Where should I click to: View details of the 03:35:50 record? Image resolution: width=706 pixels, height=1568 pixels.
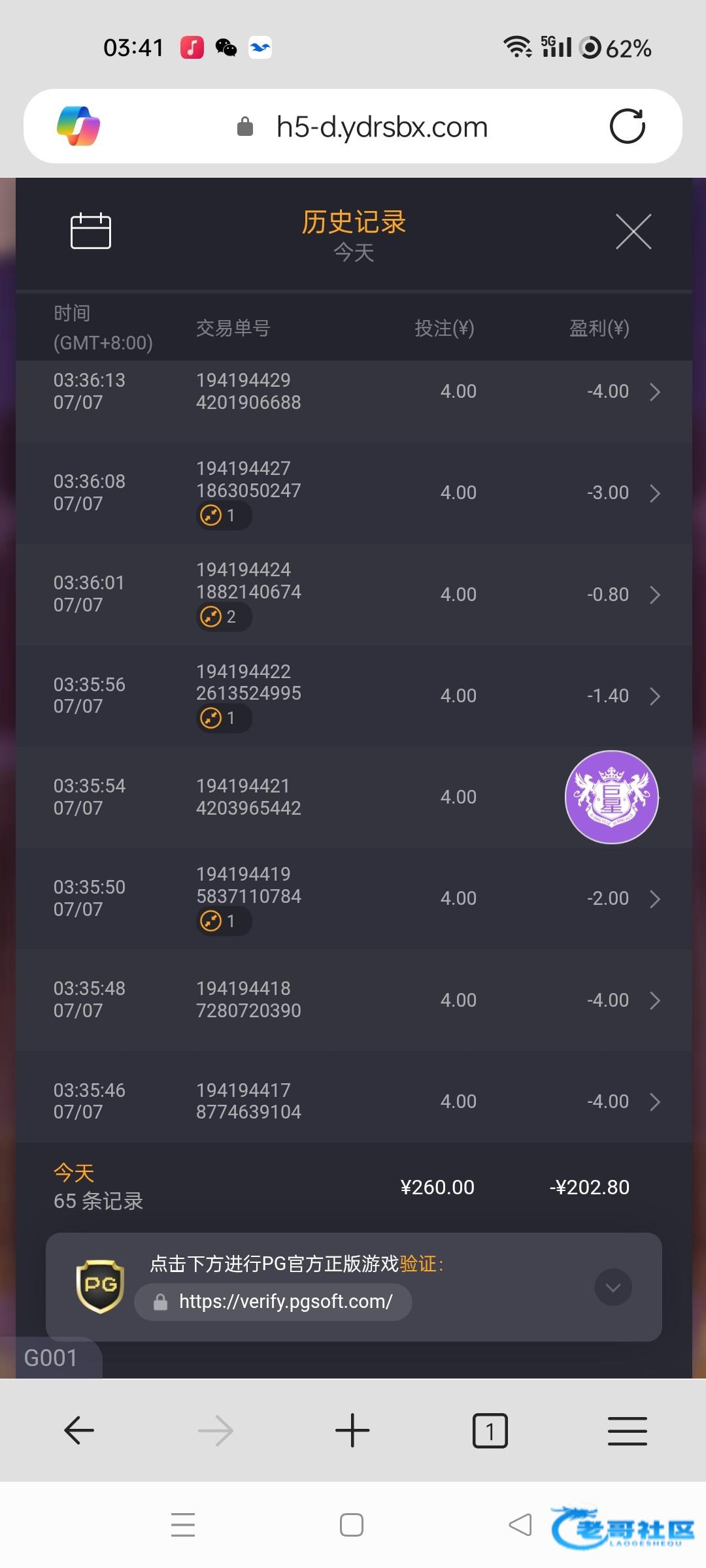[x=354, y=898]
